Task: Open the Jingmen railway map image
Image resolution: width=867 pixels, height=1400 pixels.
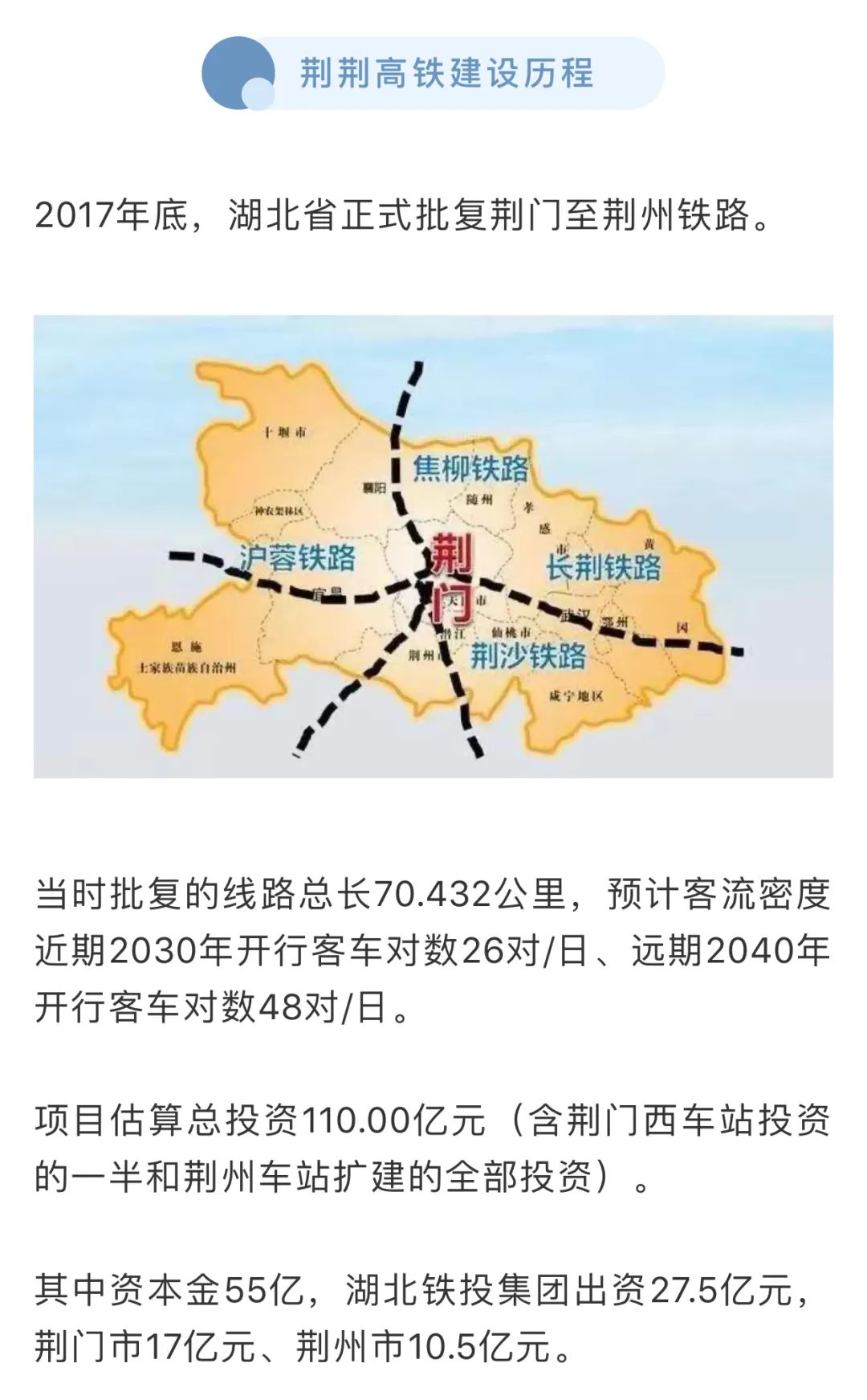Action: [433, 546]
